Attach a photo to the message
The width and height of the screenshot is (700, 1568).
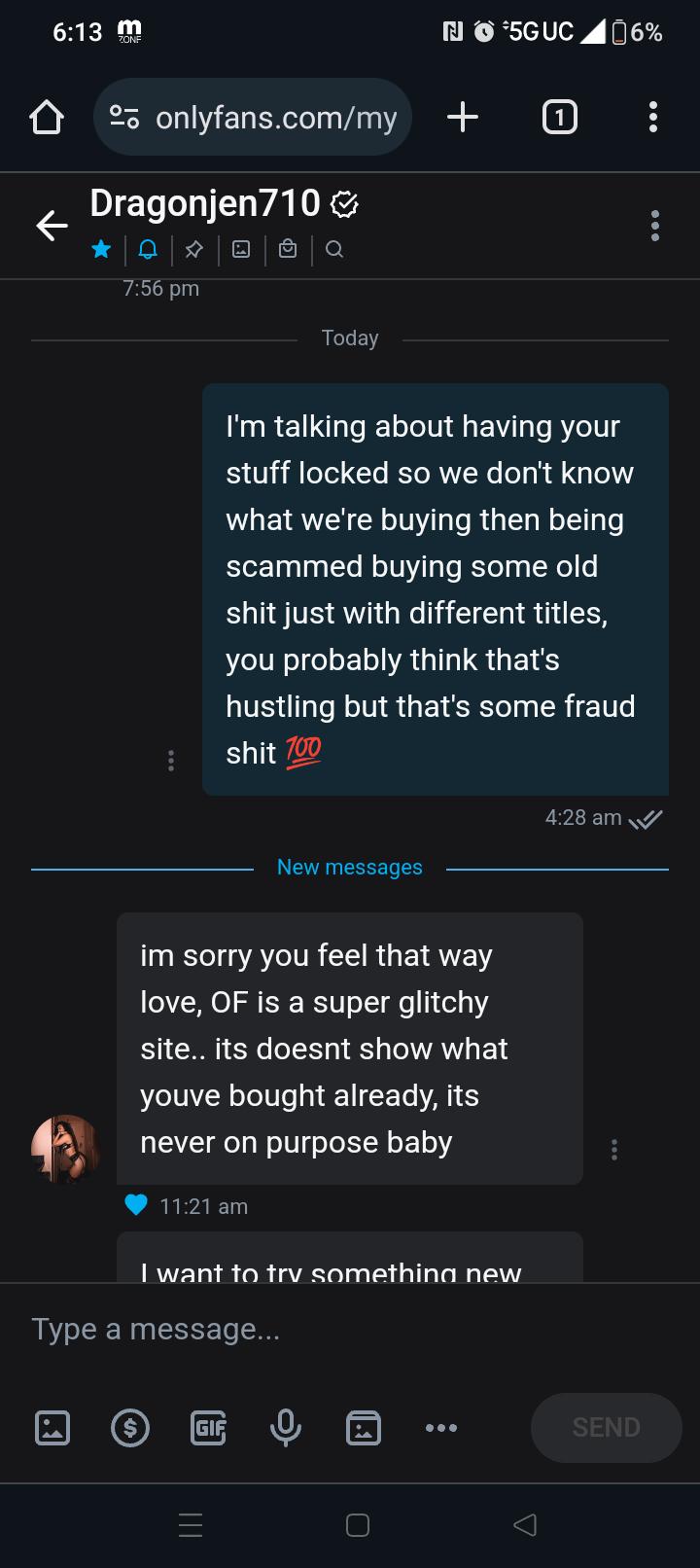tap(52, 1428)
